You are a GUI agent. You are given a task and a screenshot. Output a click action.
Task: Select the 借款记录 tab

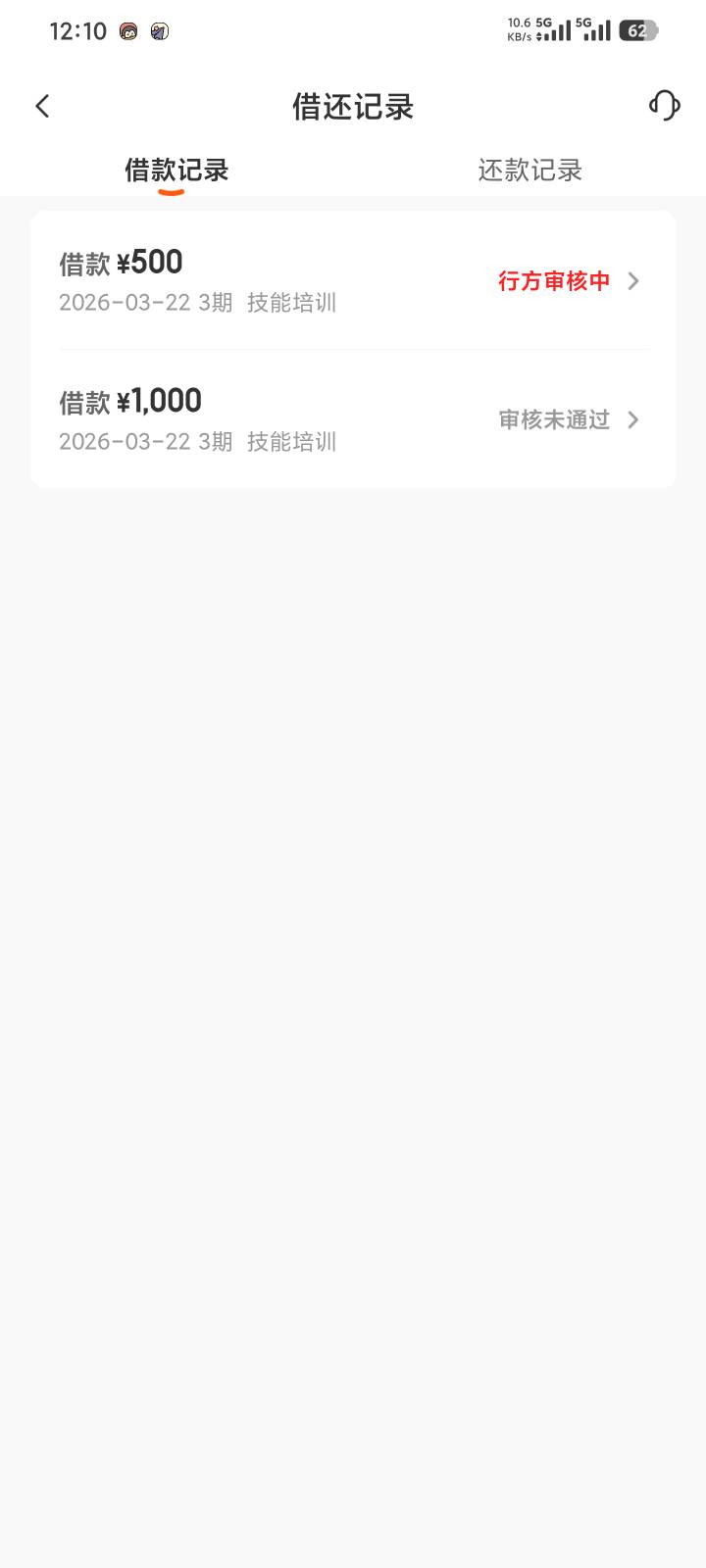[176, 171]
